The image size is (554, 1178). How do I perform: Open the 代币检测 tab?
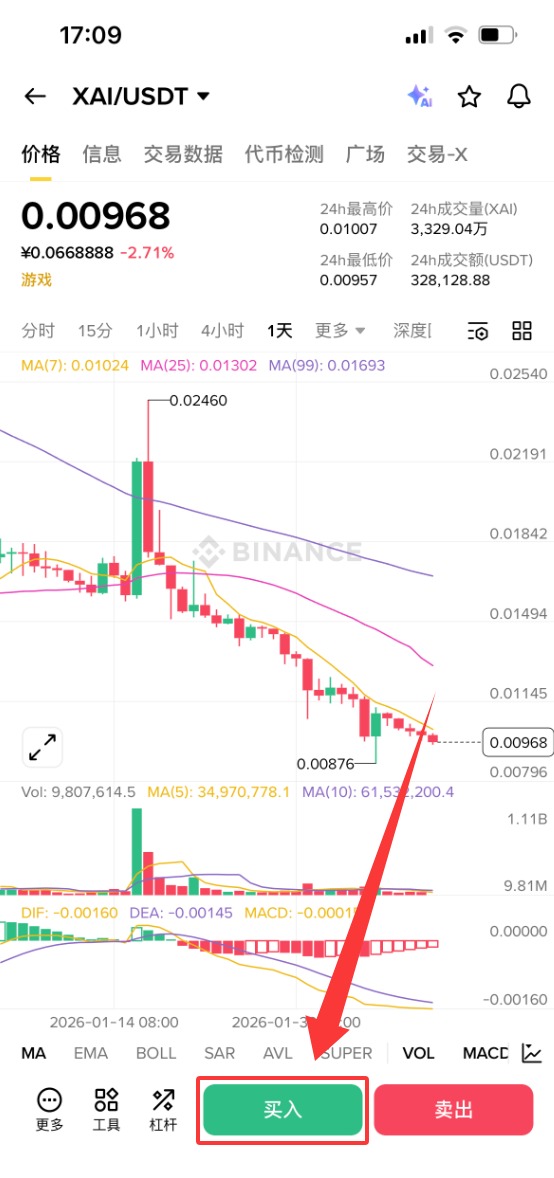point(284,155)
